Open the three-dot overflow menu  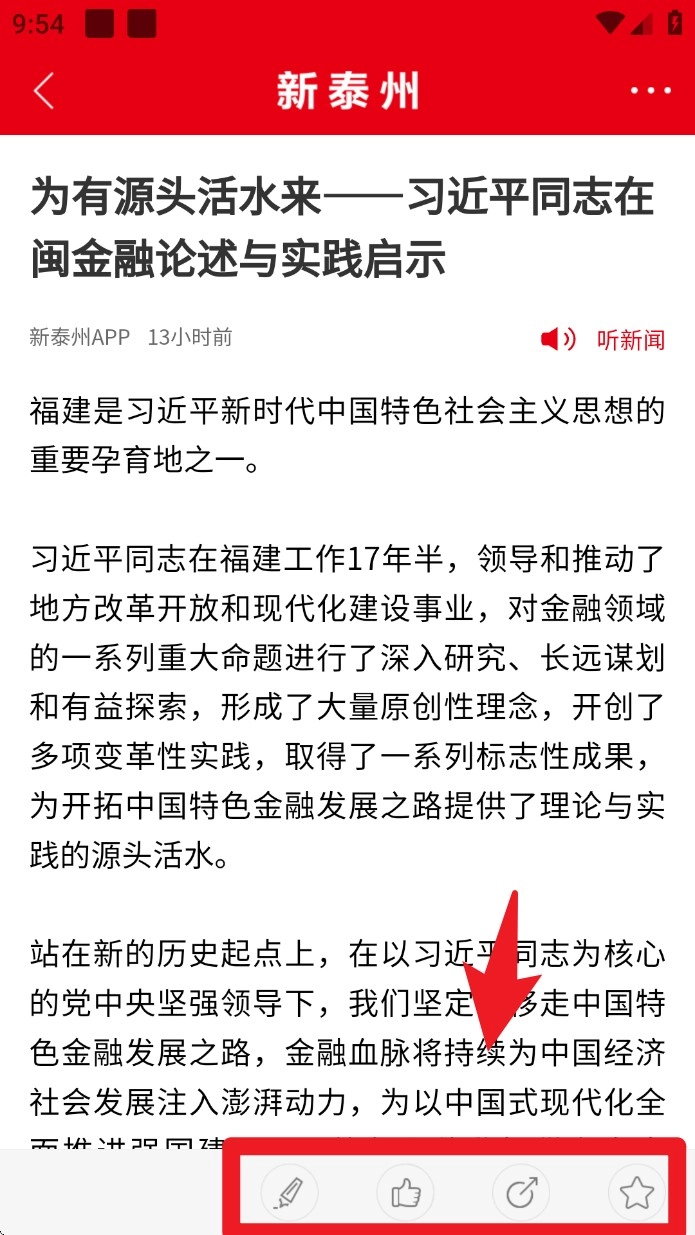pyautogui.click(x=651, y=91)
